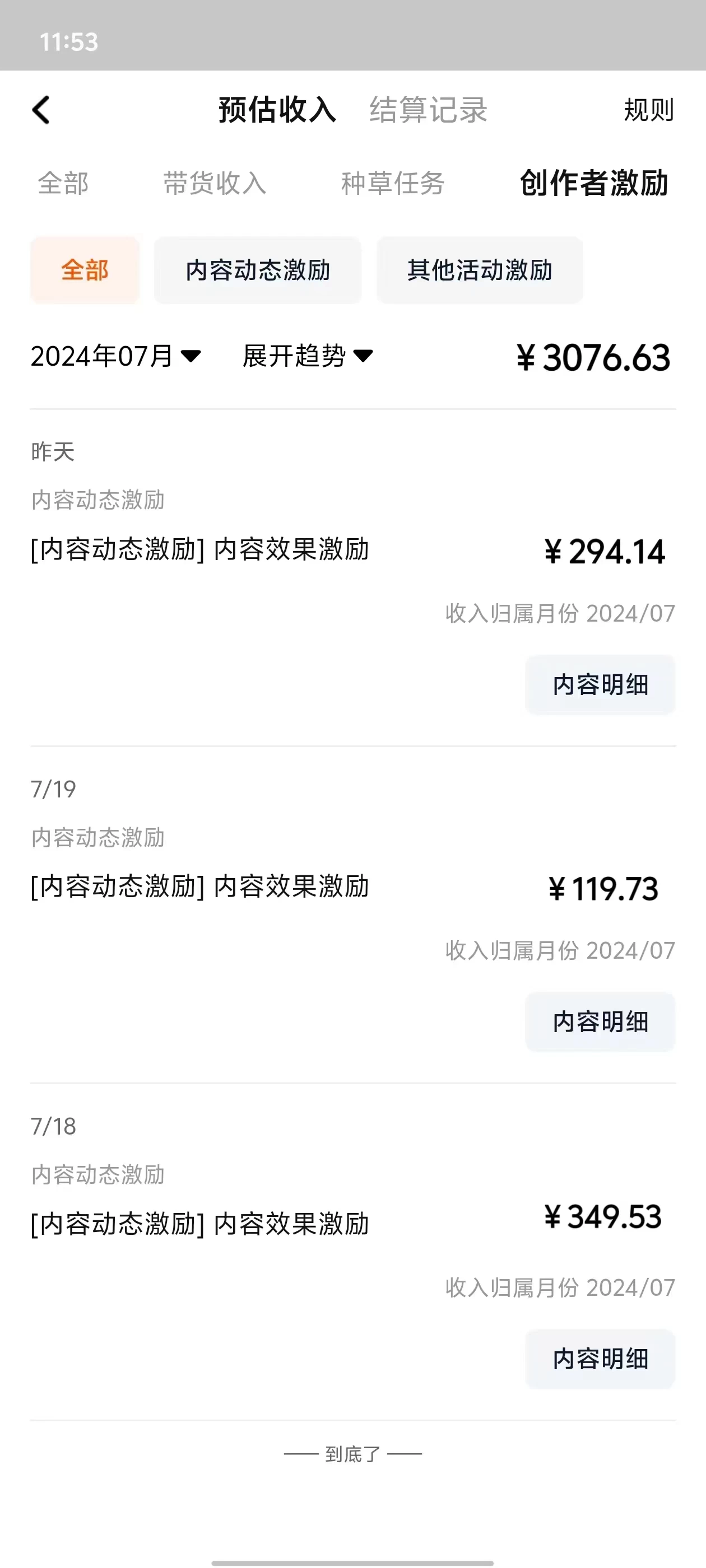Select the 种草任务 income category
Image resolution: width=706 pixels, height=1568 pixels.
click(392, 184)
